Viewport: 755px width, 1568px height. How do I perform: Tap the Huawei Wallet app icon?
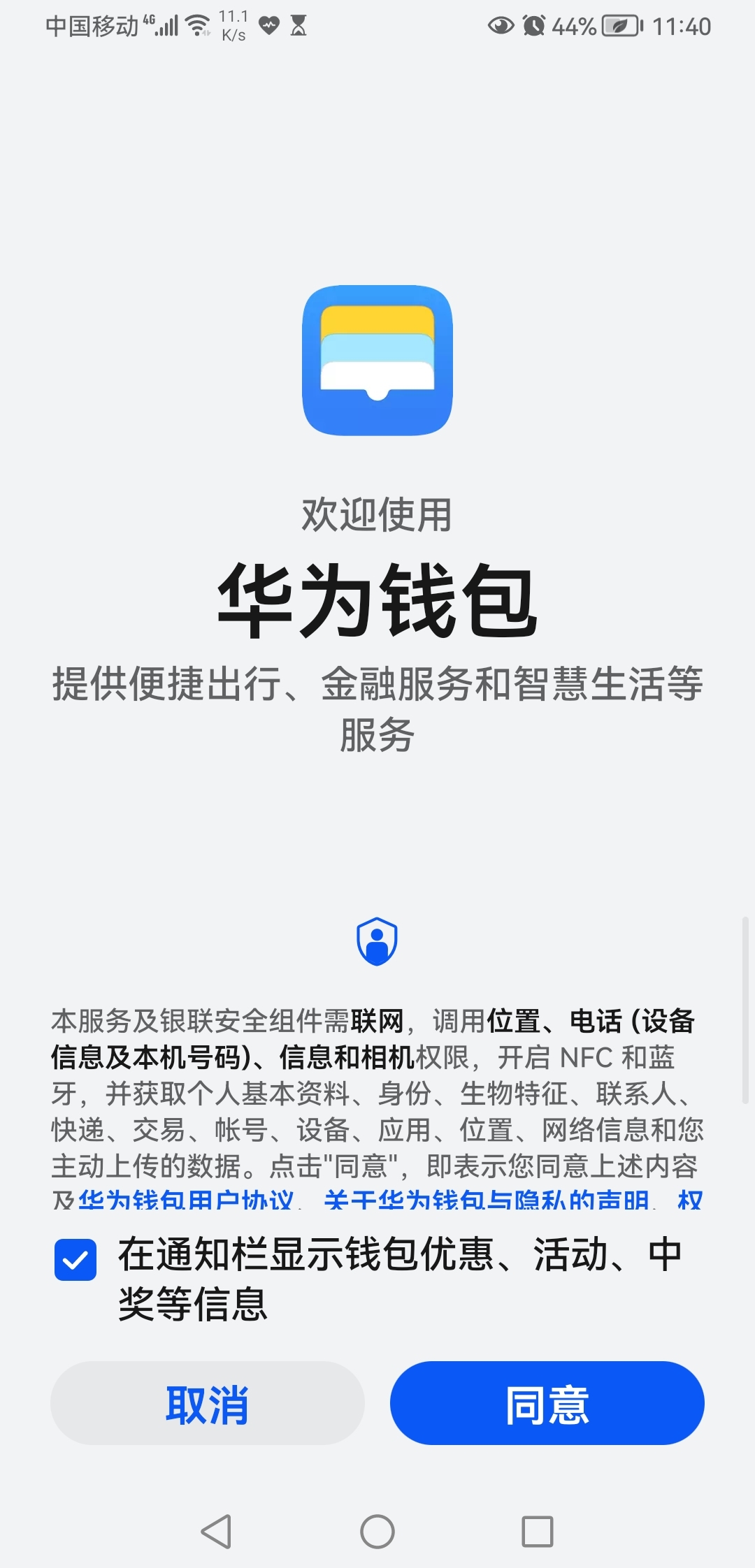tap(377, 361)
